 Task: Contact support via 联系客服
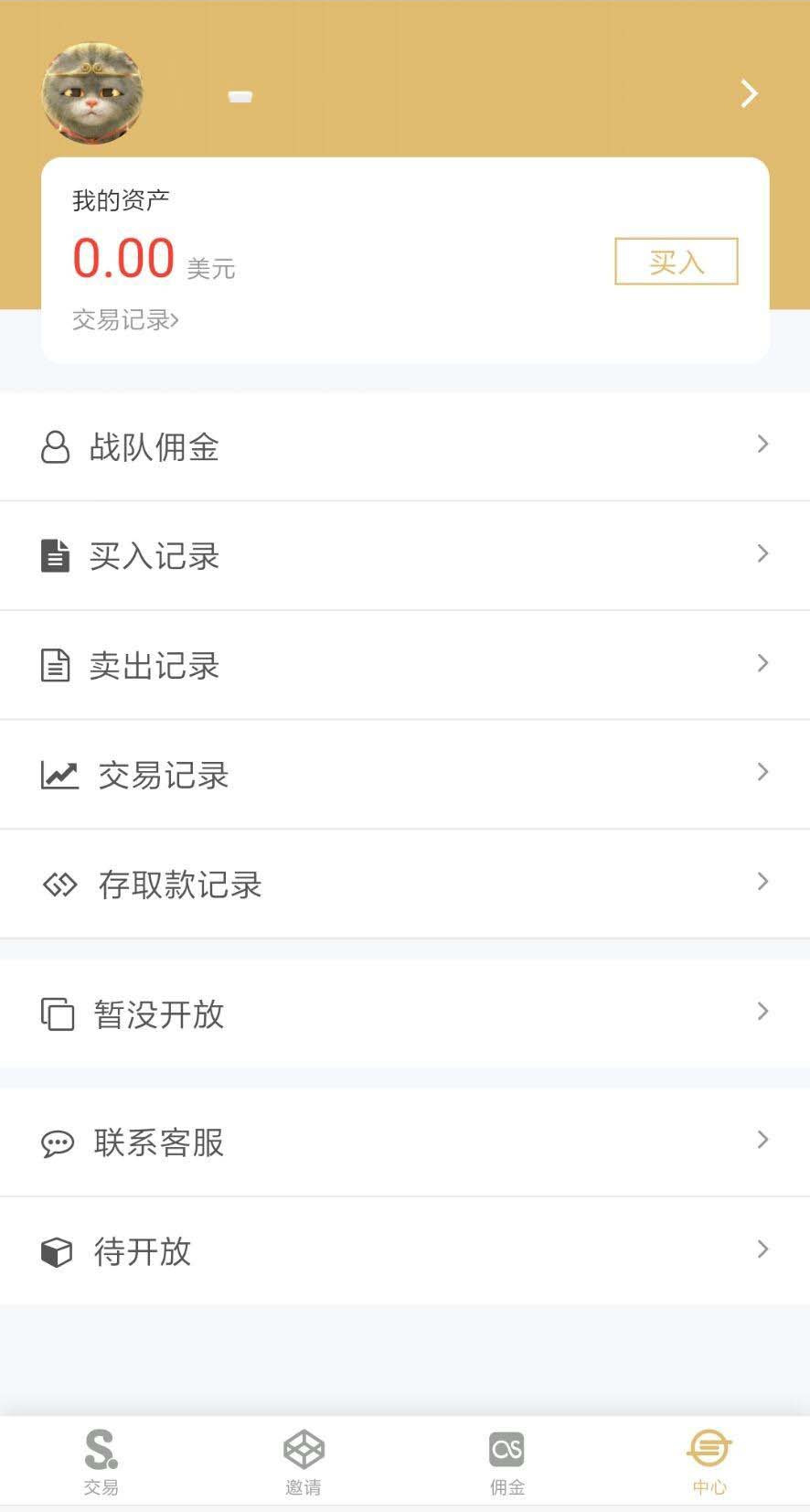pyautogui.click(x=405, y=1142)
